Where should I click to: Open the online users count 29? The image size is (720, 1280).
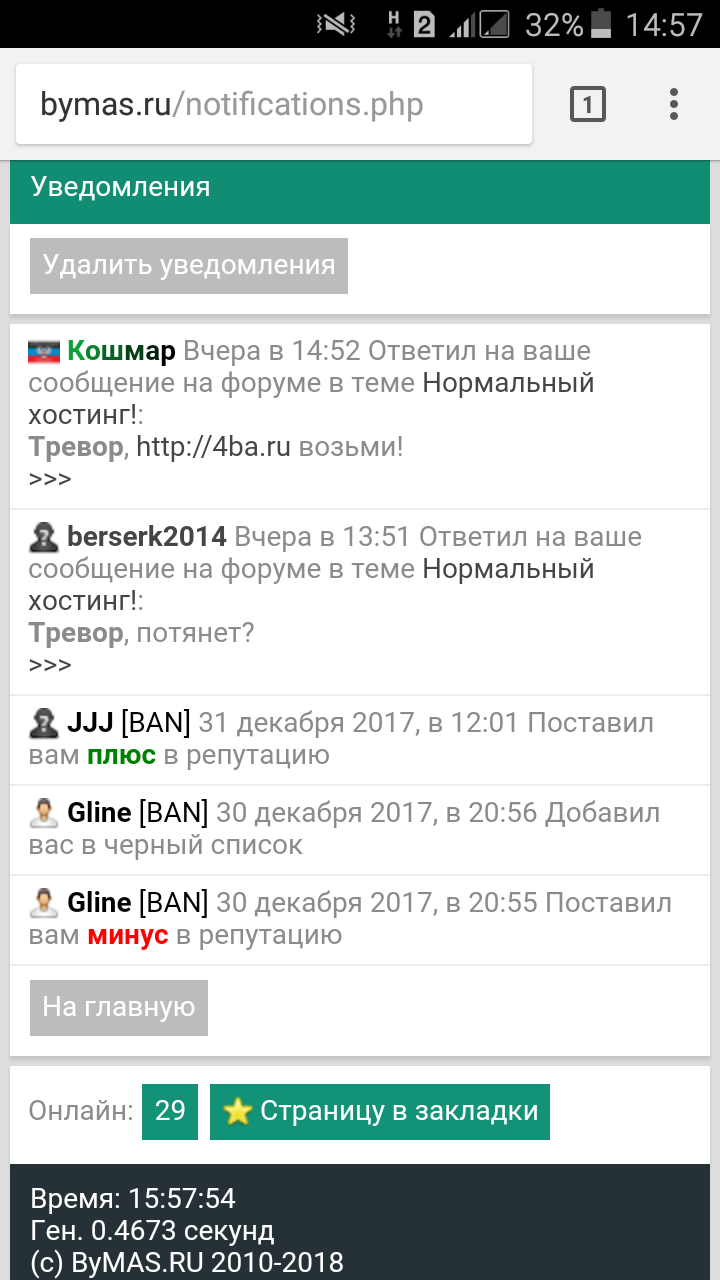[x=170, y=1111]
